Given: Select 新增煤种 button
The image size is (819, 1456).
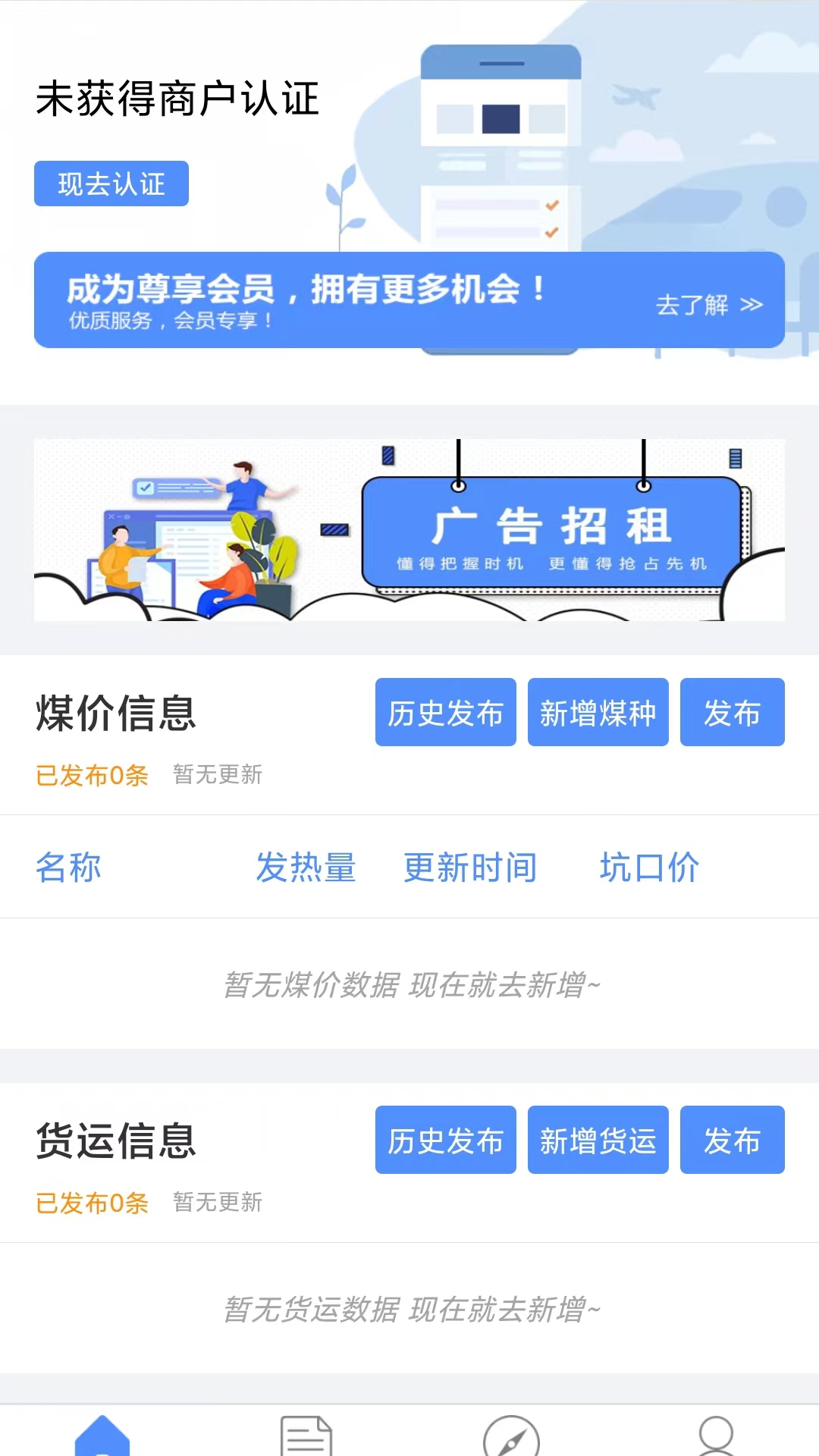Looking at the screenshot, I should [x=598, y=712].
